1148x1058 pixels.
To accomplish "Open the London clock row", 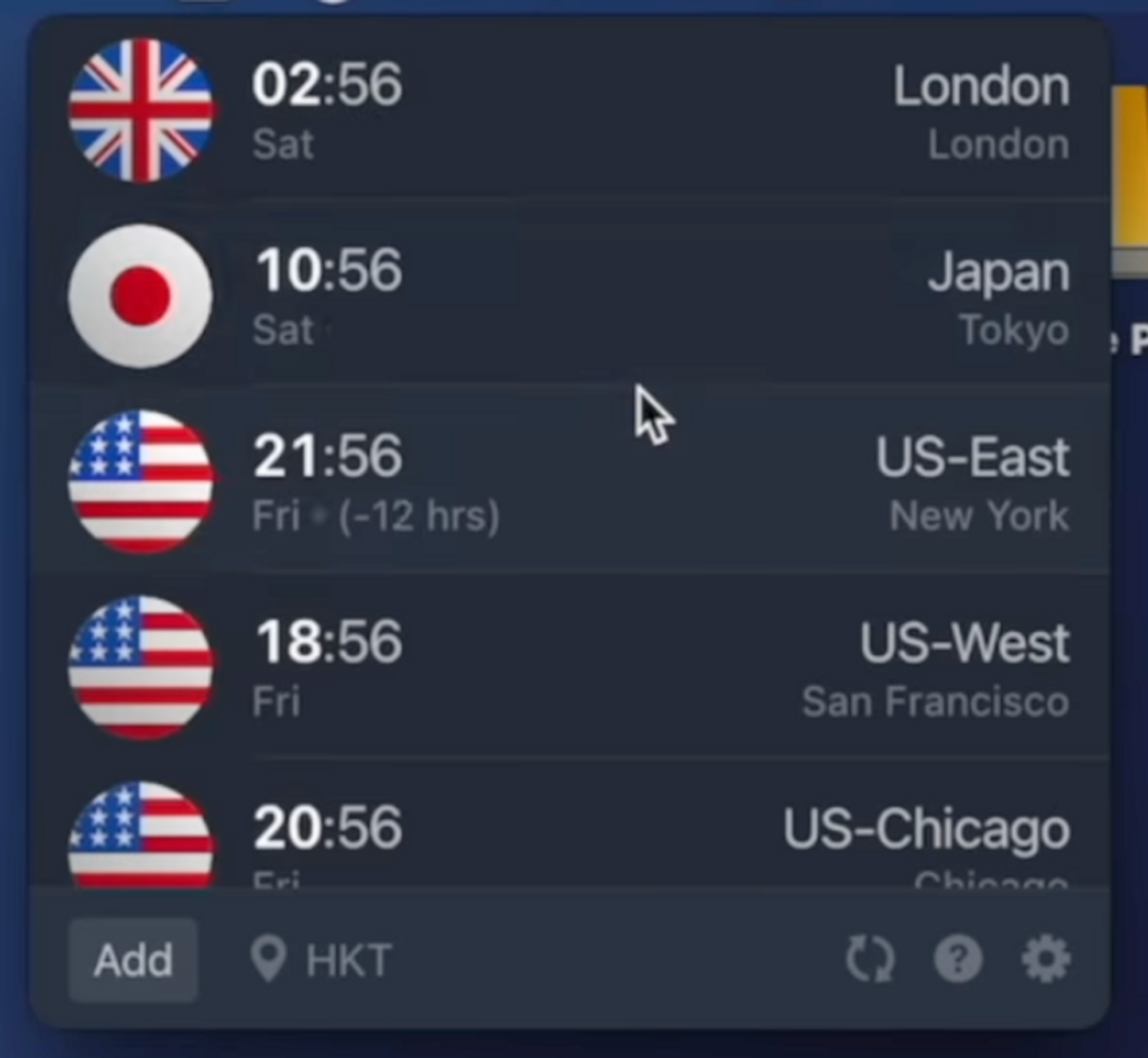I will [x=574, y=112].
